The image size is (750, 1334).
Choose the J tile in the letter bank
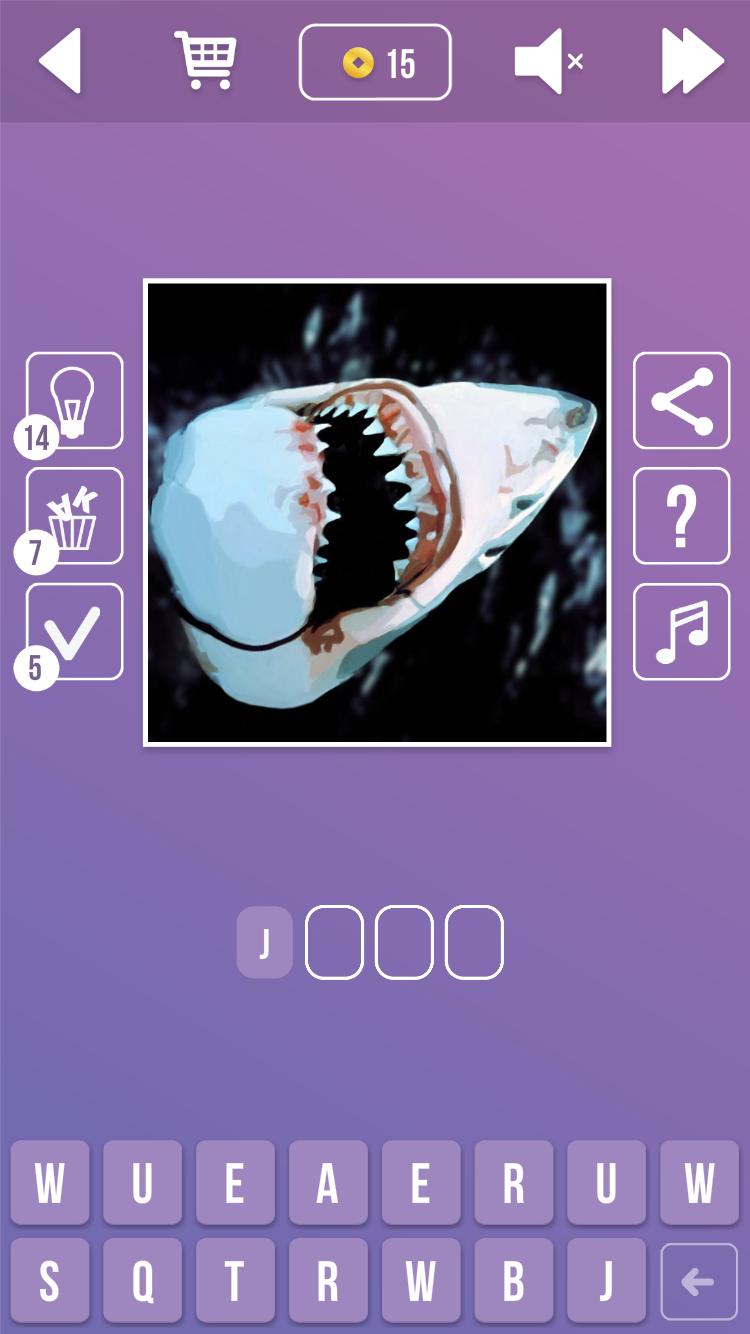pyautogui.click(x=606, y=1281)
